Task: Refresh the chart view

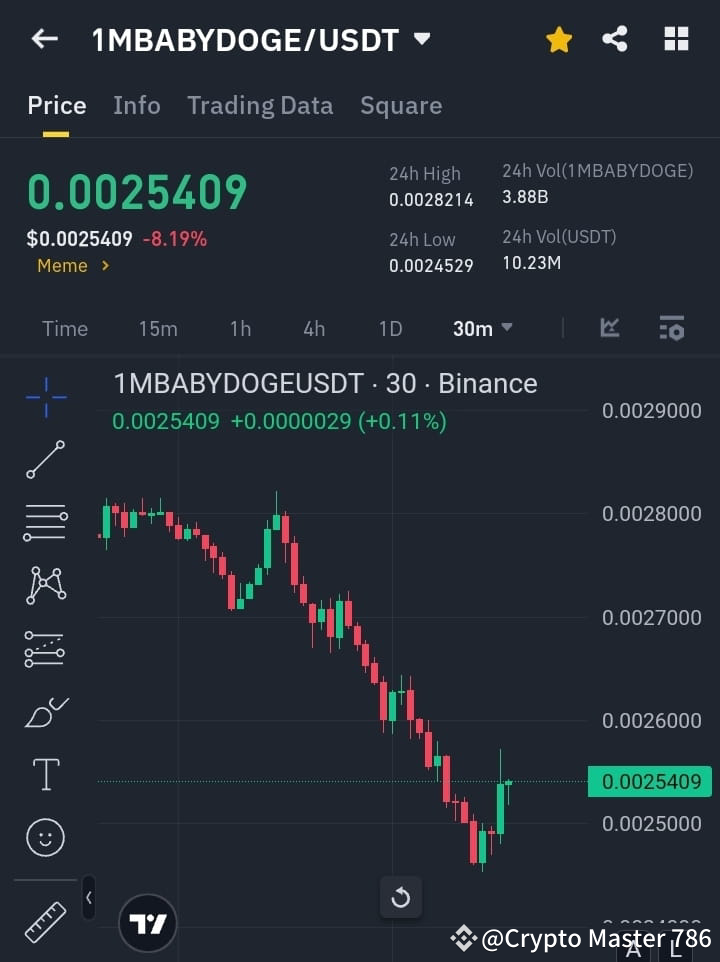Action: pos(400,898)
